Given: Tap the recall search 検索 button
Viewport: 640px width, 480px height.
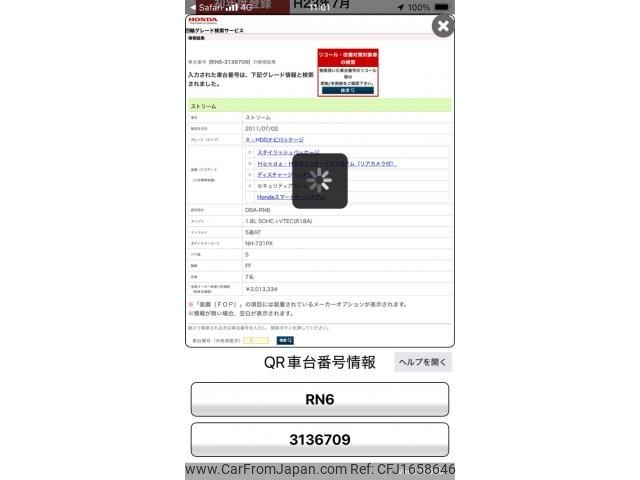Looking at the screenshot, I should click(x=348, y=90).
